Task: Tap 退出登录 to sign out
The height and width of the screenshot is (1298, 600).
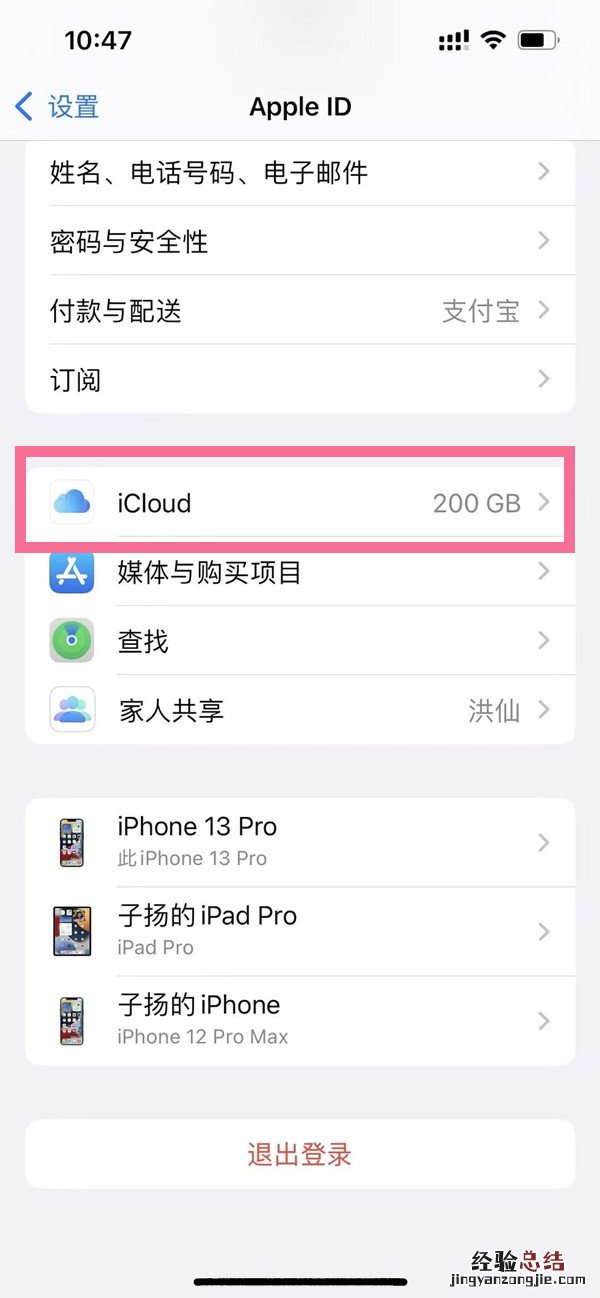Action: (x=300, y=1155)
